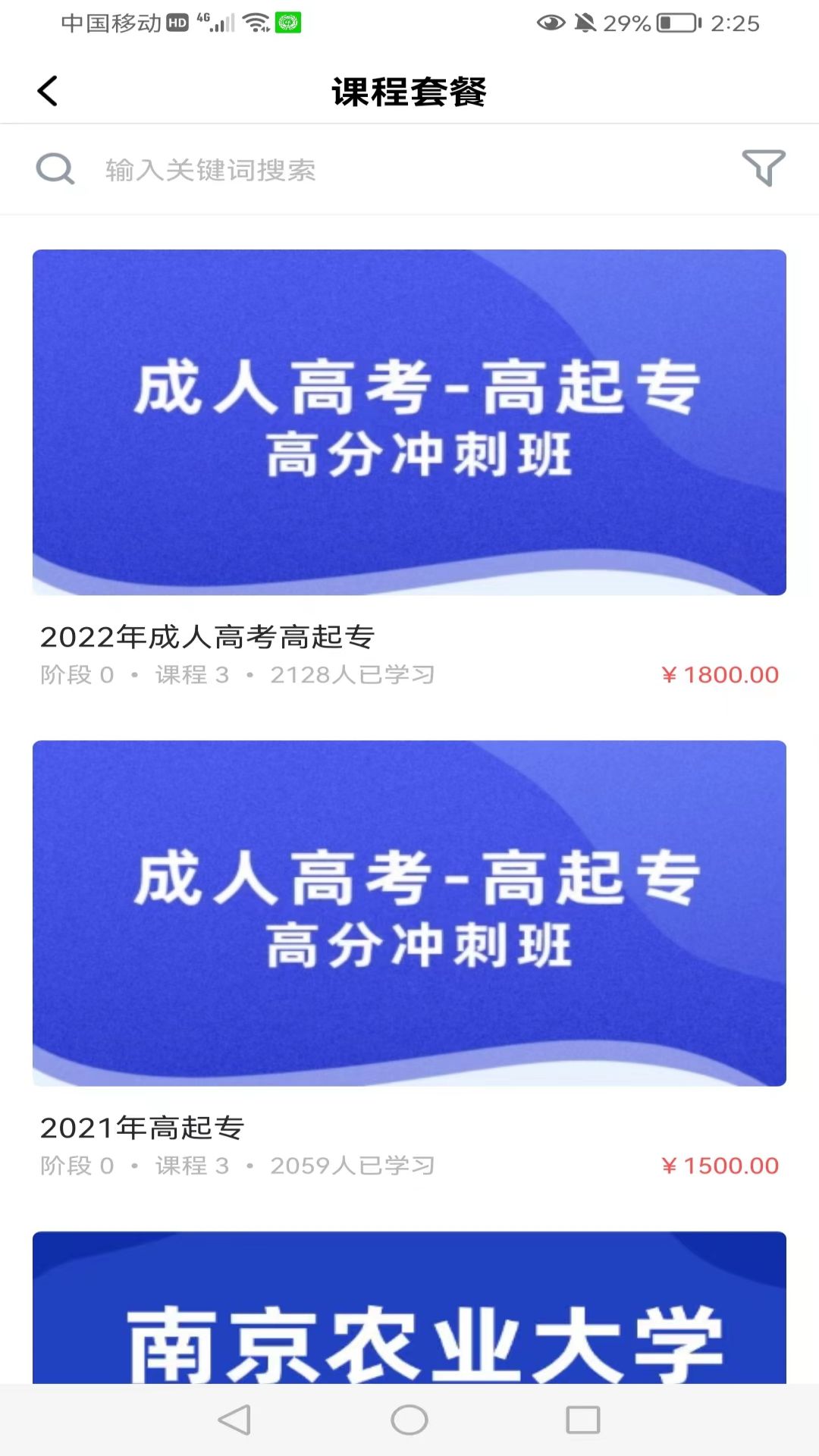The width and height of the screenshot is (819, 1456).
Task: Open the 2021年高起专 course package
Action: click(409, 913)
